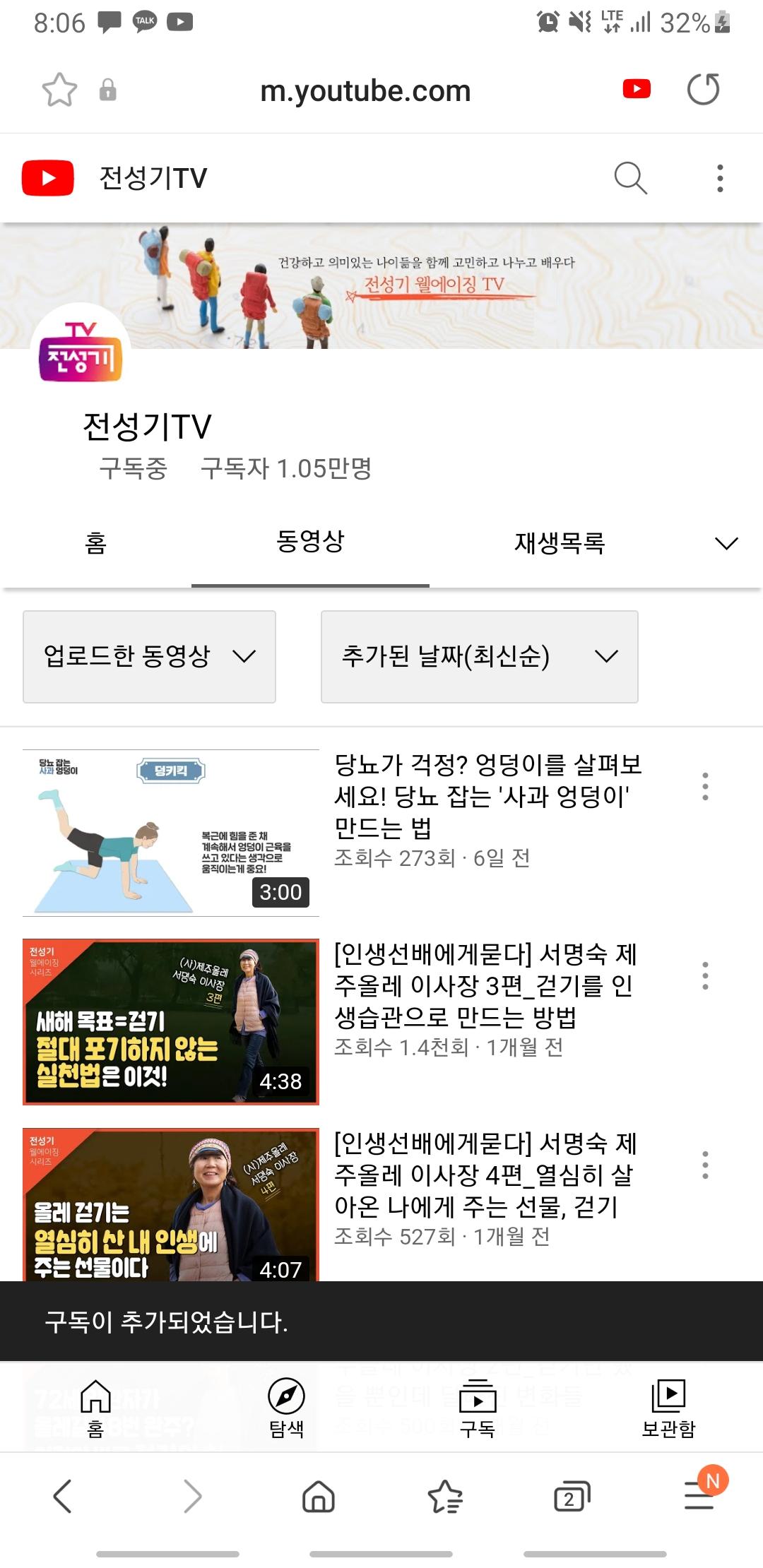
Task: Open the 업로드한 동영상 dropdown
Action: pos(149,656)
